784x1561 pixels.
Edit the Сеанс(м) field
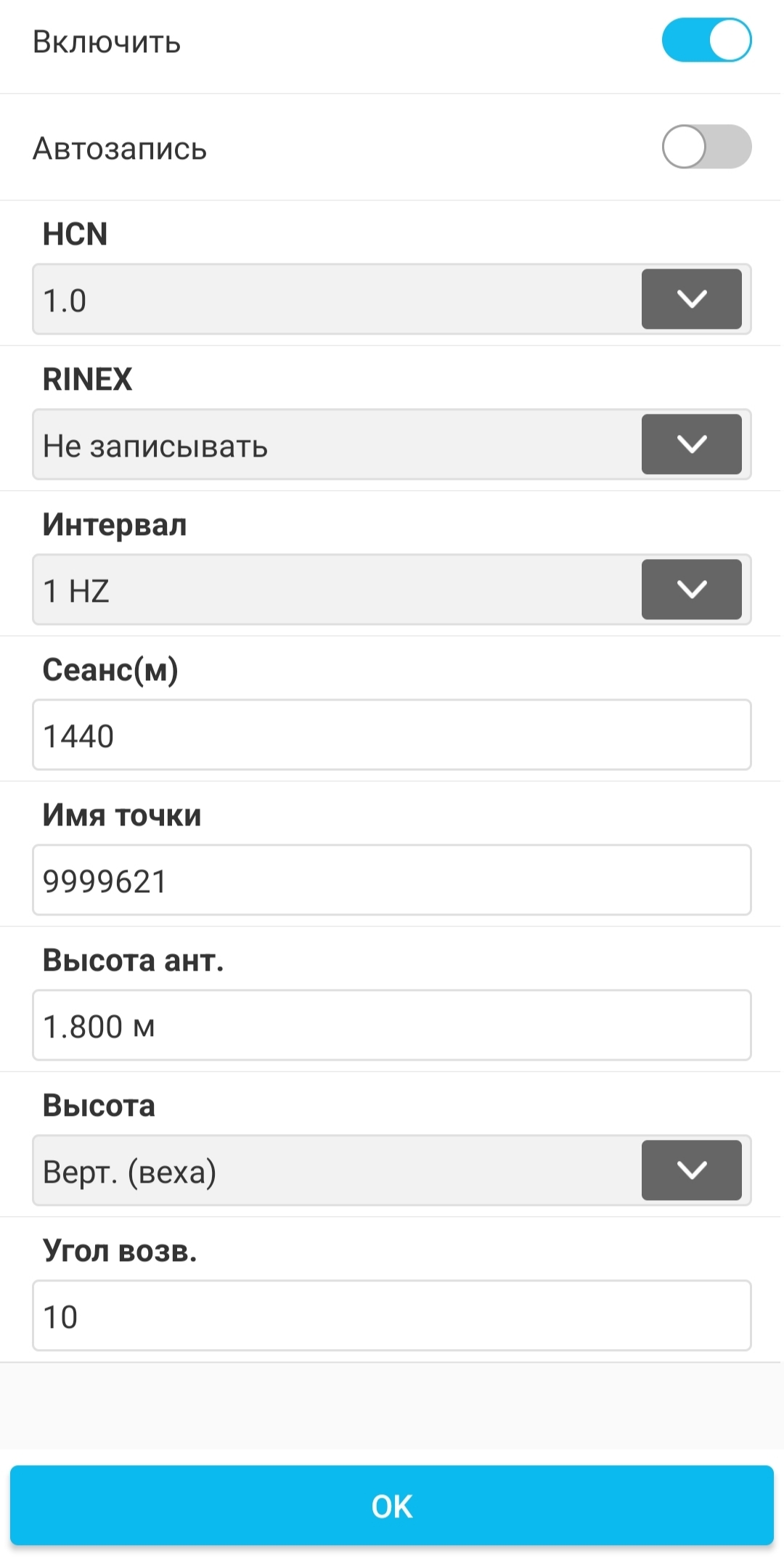392,735
